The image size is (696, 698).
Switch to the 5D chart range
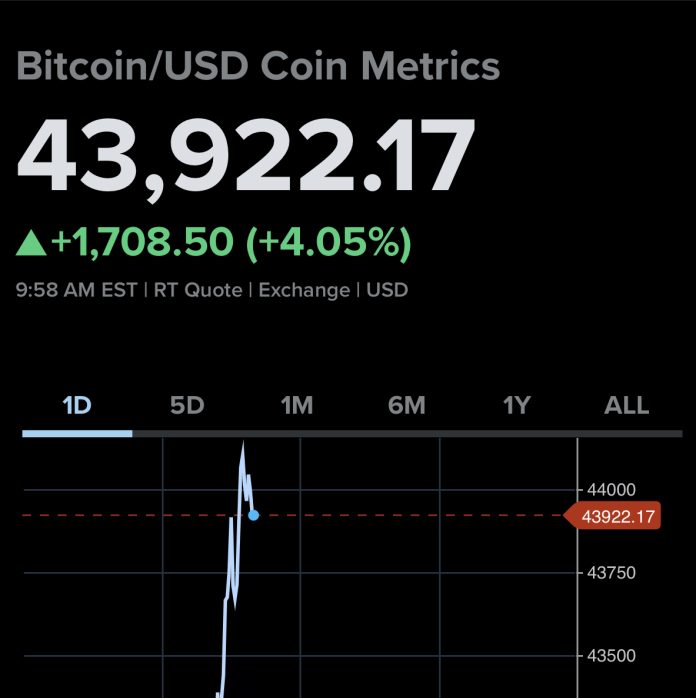pos(187,405)
